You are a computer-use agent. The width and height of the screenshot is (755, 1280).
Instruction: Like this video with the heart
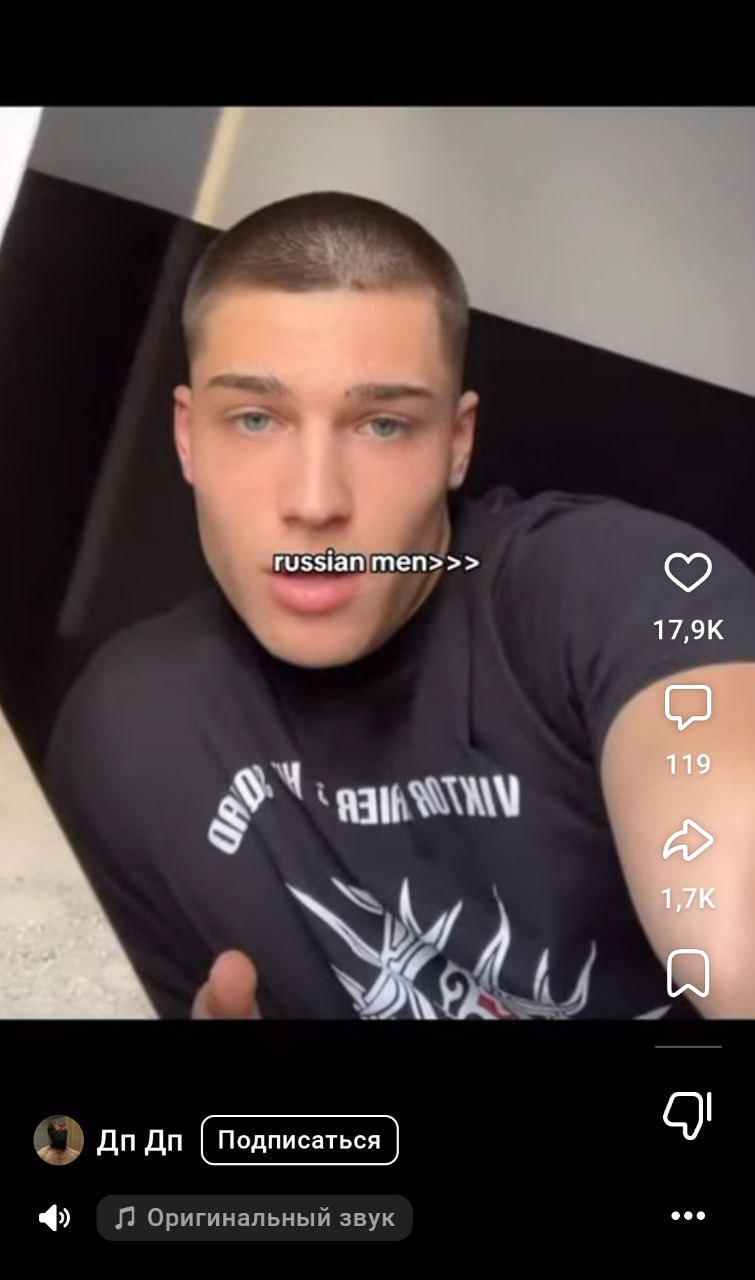point(688,572)
